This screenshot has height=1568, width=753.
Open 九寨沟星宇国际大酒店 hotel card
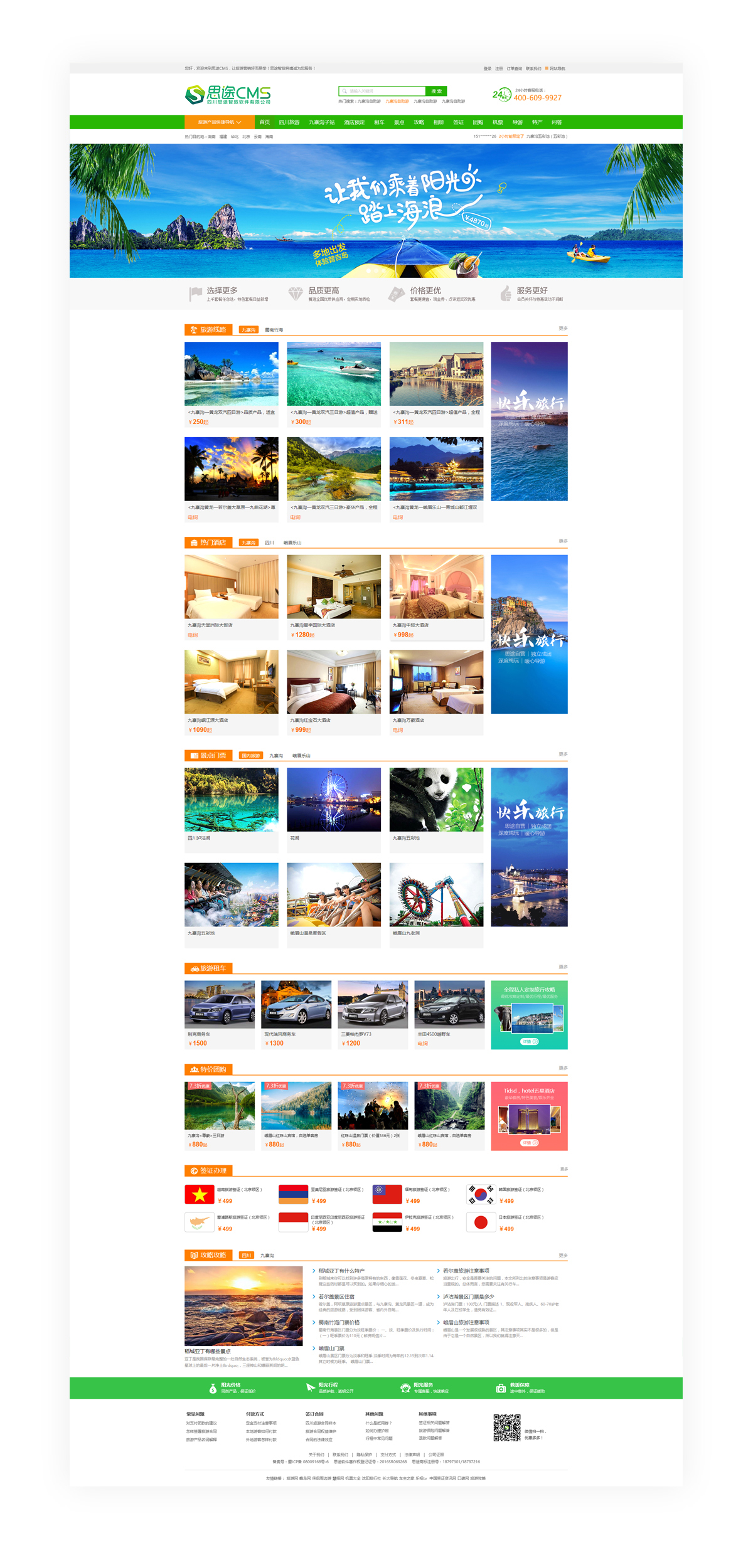pos(333,596)
